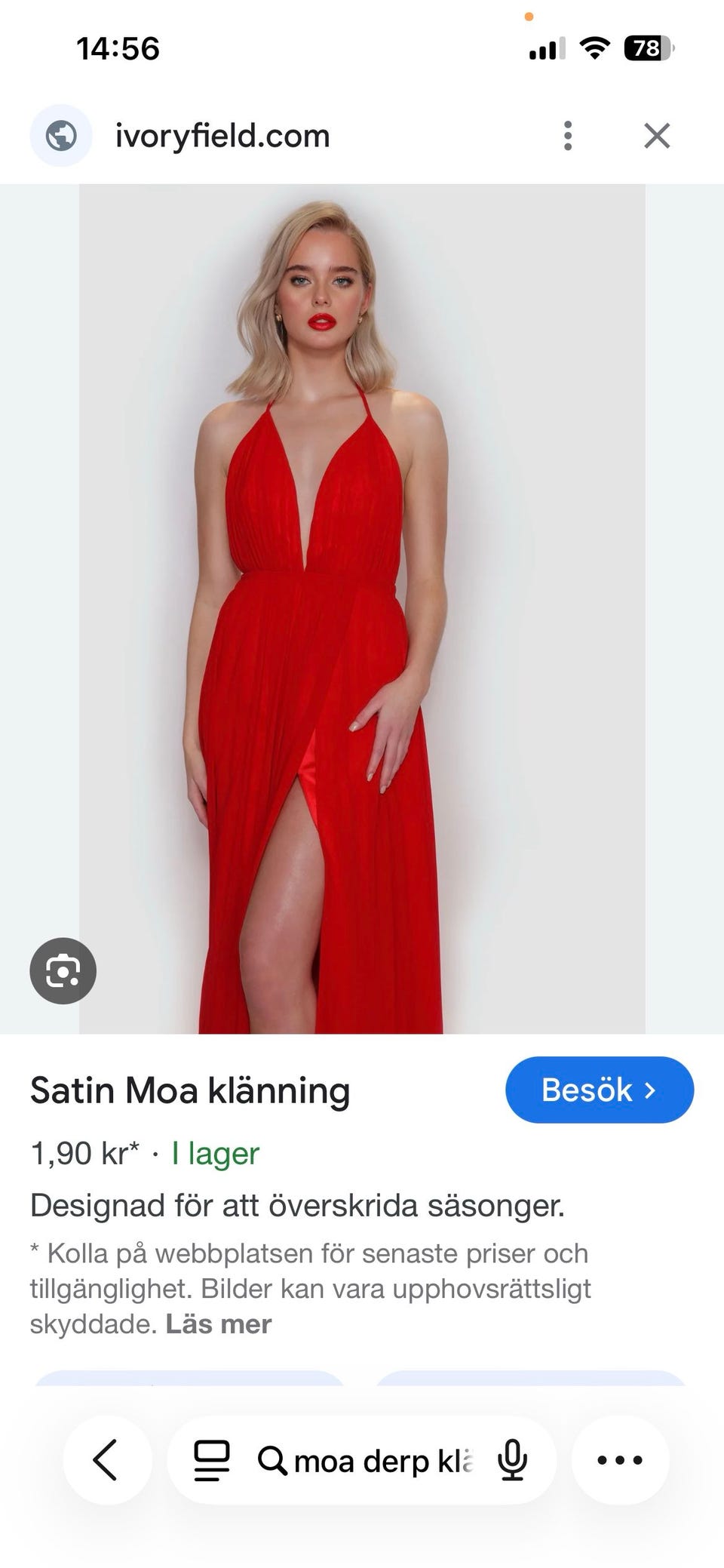Tap the battery indicator showing 78
Screen dimensions: 724x1568
click(x=645, y=48)
